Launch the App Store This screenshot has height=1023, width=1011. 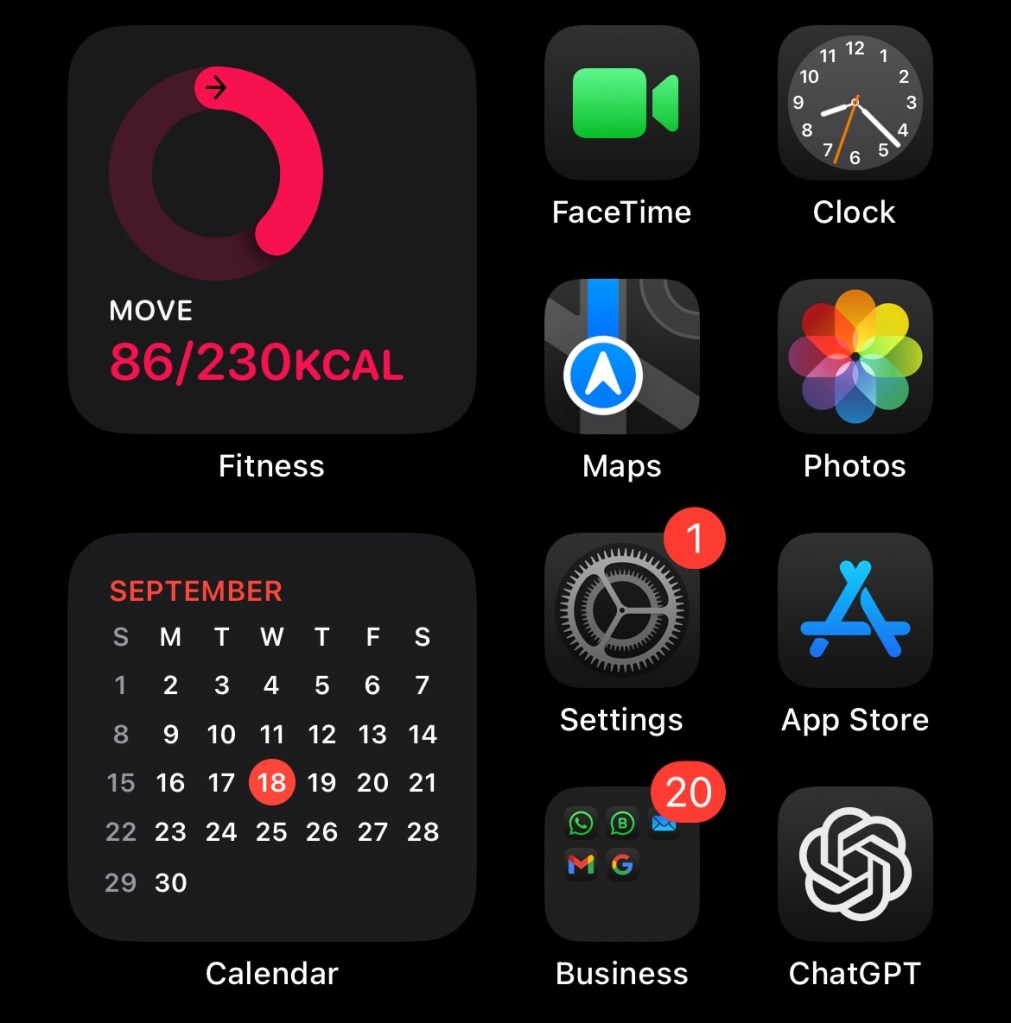(x=855, y=610)
